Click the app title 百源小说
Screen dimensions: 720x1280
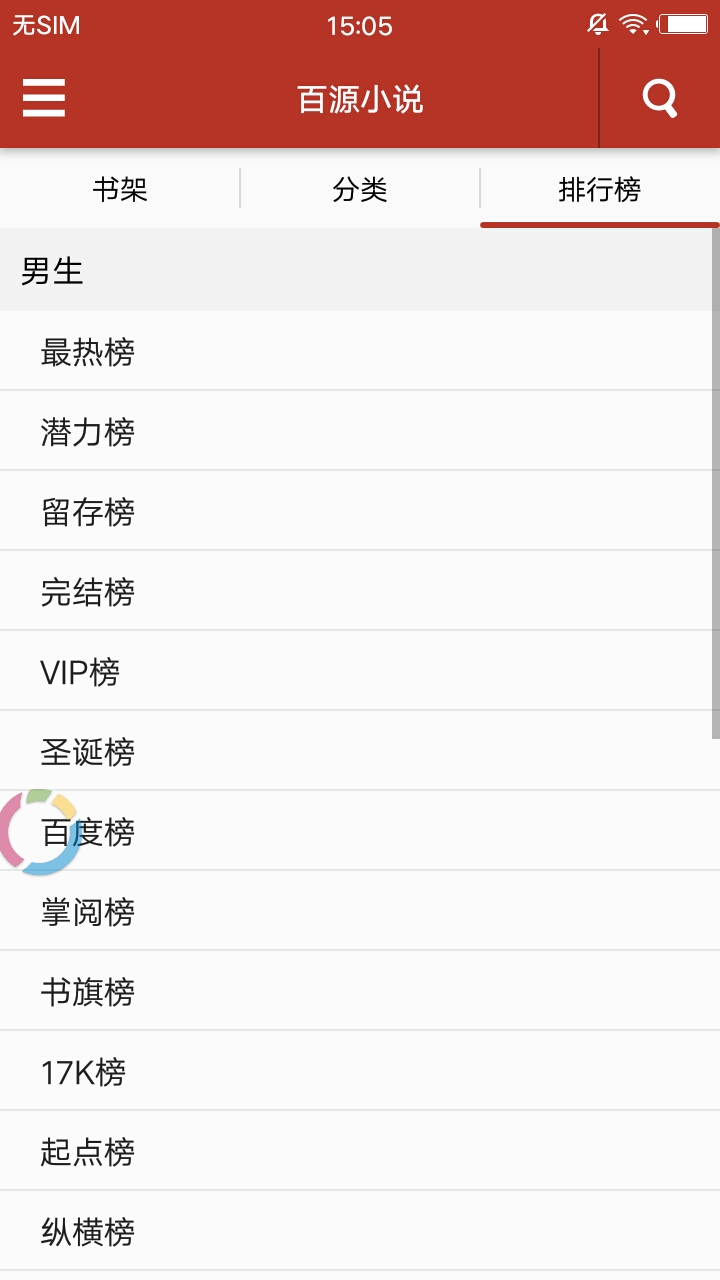click(x=360, y=98)
